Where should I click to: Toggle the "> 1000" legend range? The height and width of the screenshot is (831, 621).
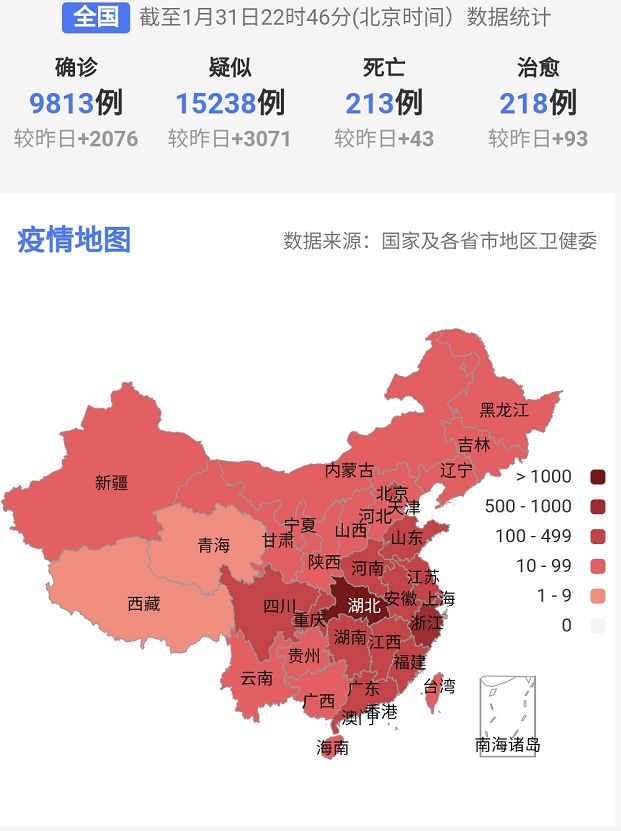coord(598,476)
